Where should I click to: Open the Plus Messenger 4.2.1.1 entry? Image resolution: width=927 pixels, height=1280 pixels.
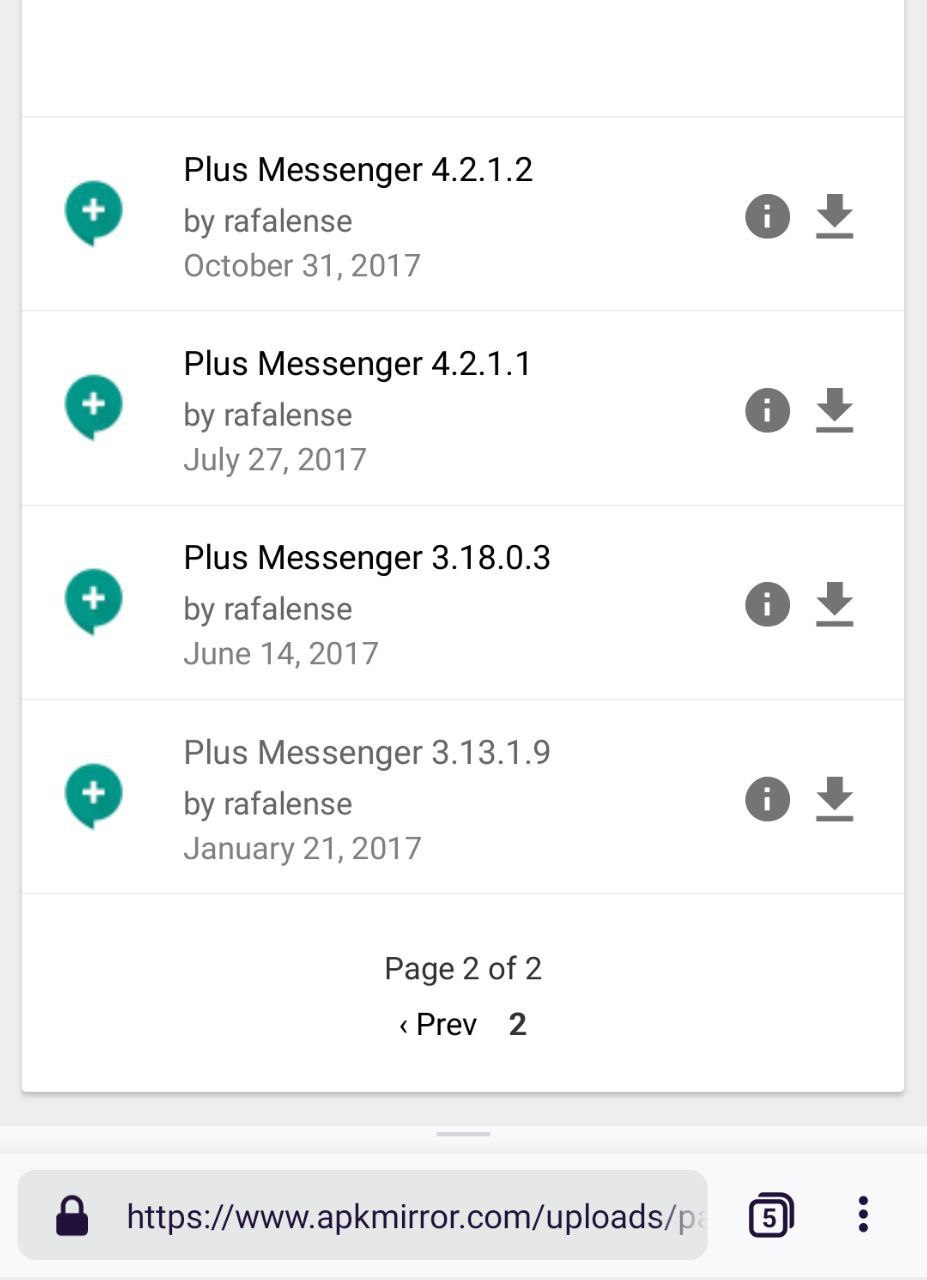pos(357,364)
